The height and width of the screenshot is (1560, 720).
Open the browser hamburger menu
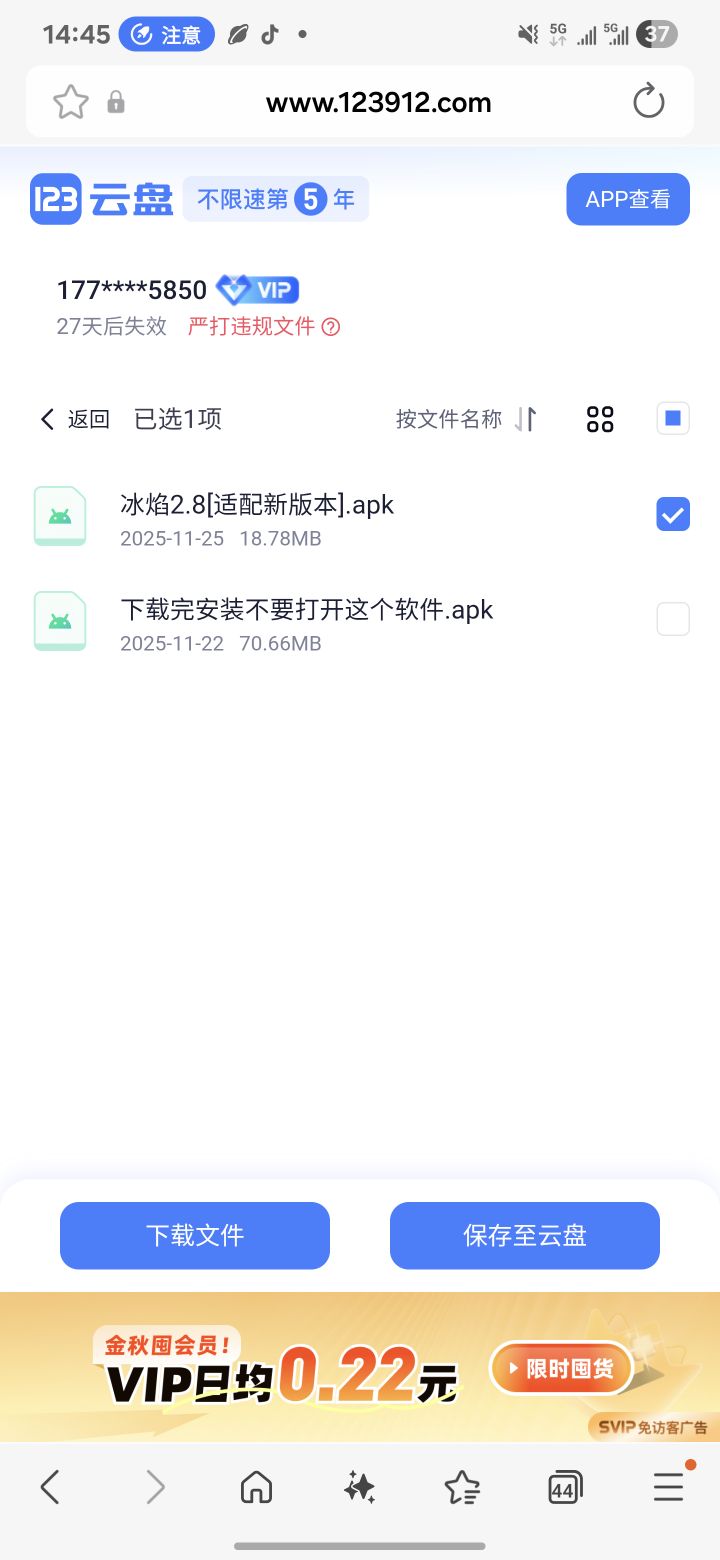tap(668, 1488)
